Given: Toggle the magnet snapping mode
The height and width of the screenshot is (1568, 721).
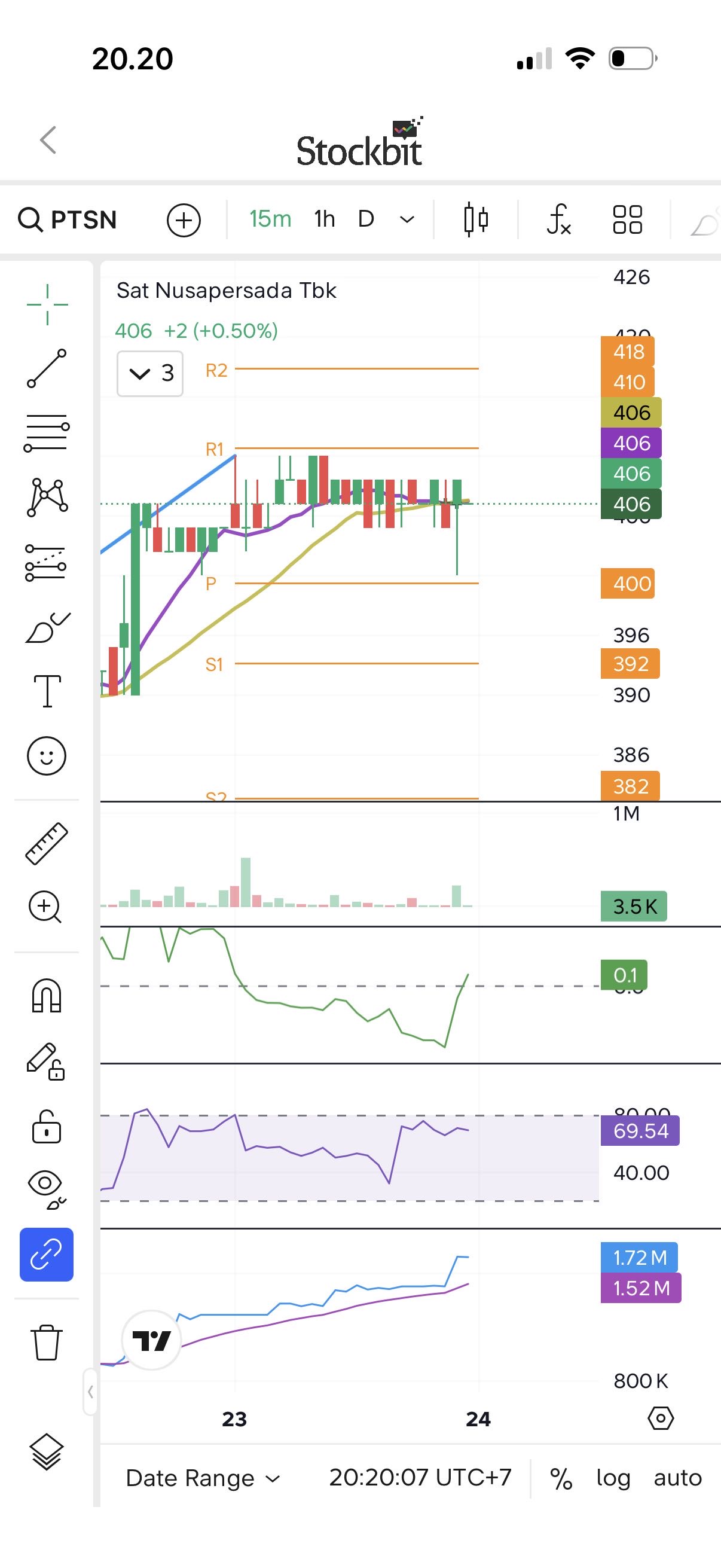Looking at the screenshot, I should pyautogui.click(x=47, y=995).
